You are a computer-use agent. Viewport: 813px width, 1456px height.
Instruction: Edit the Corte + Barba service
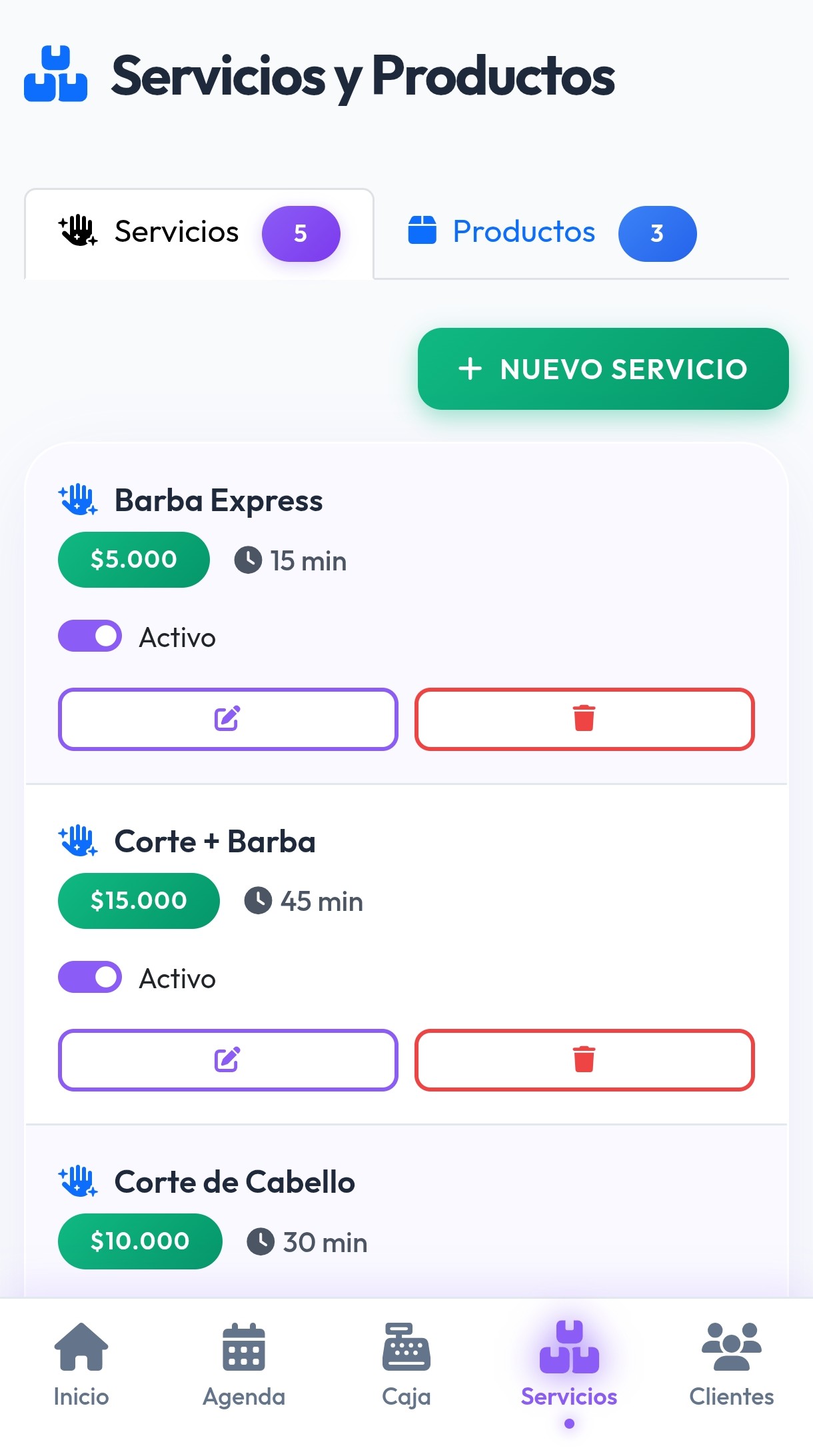[x=228, y=1060]
